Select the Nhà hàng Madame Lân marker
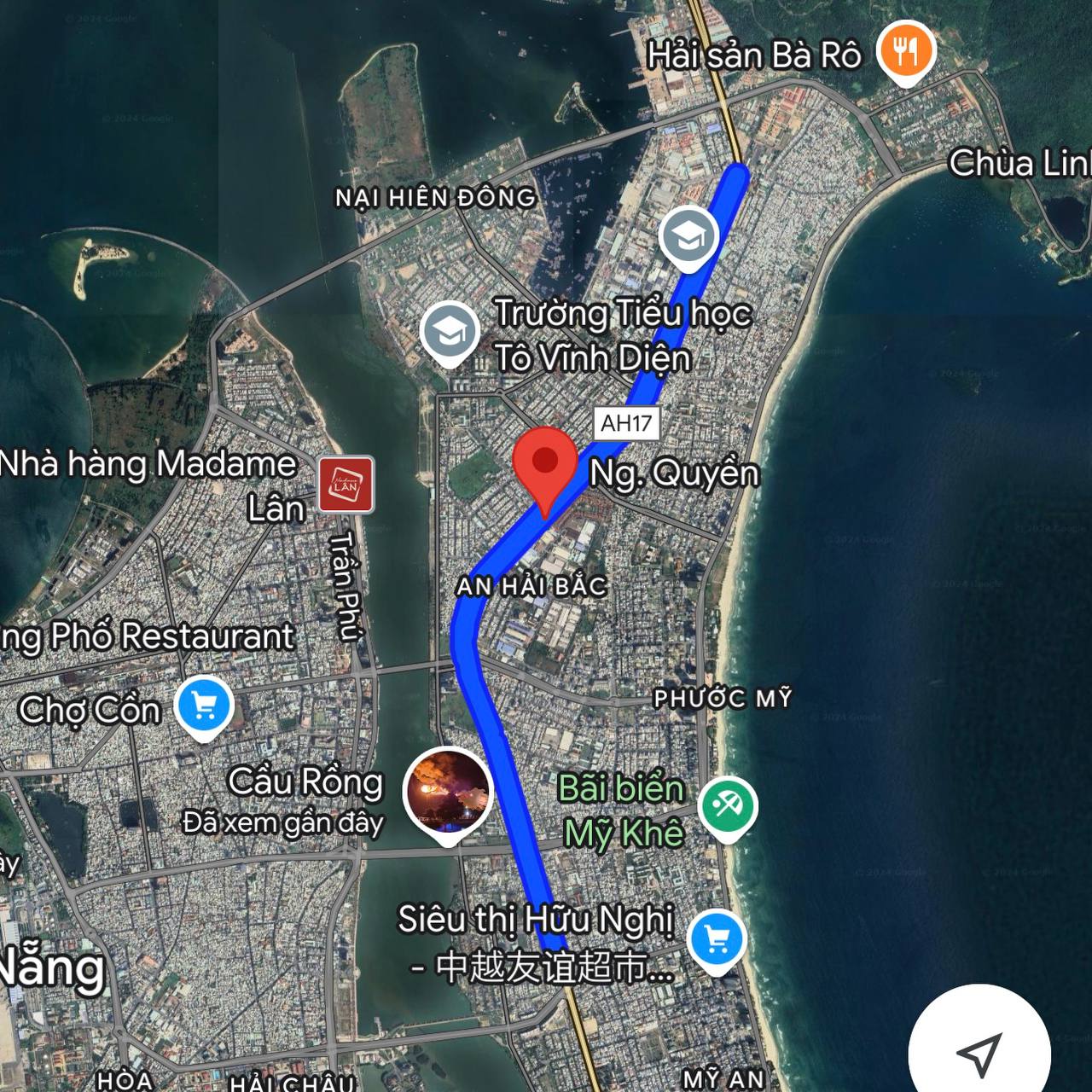This screenshot has width=1092, height=1092. [346, 484]
